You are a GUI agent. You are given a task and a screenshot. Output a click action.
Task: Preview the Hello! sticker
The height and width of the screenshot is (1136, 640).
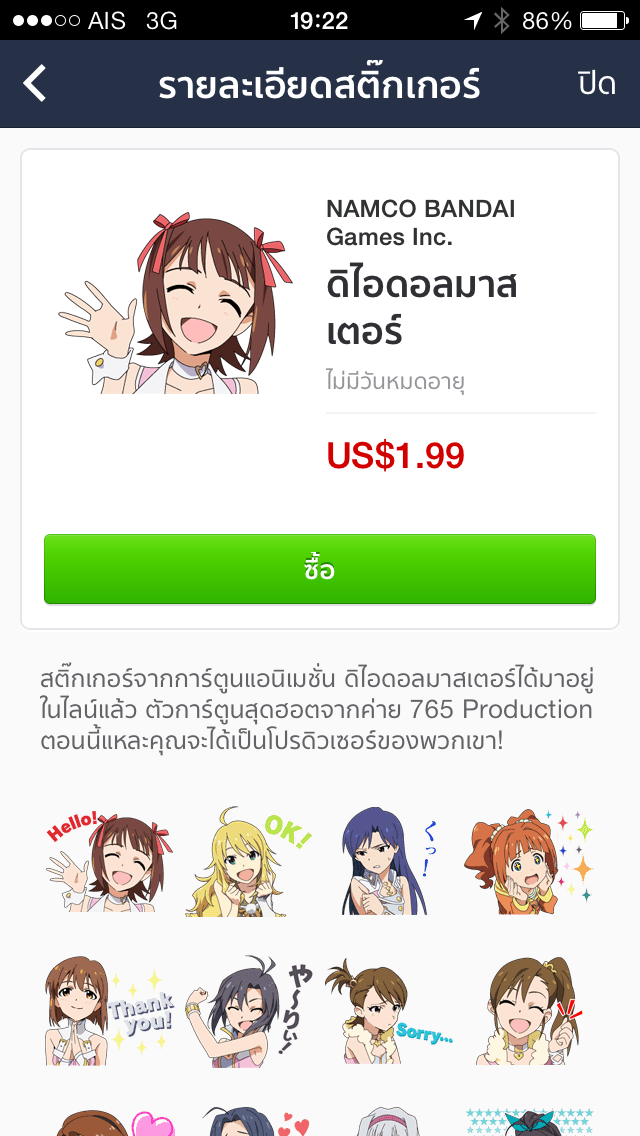click(x=108, y=862)
